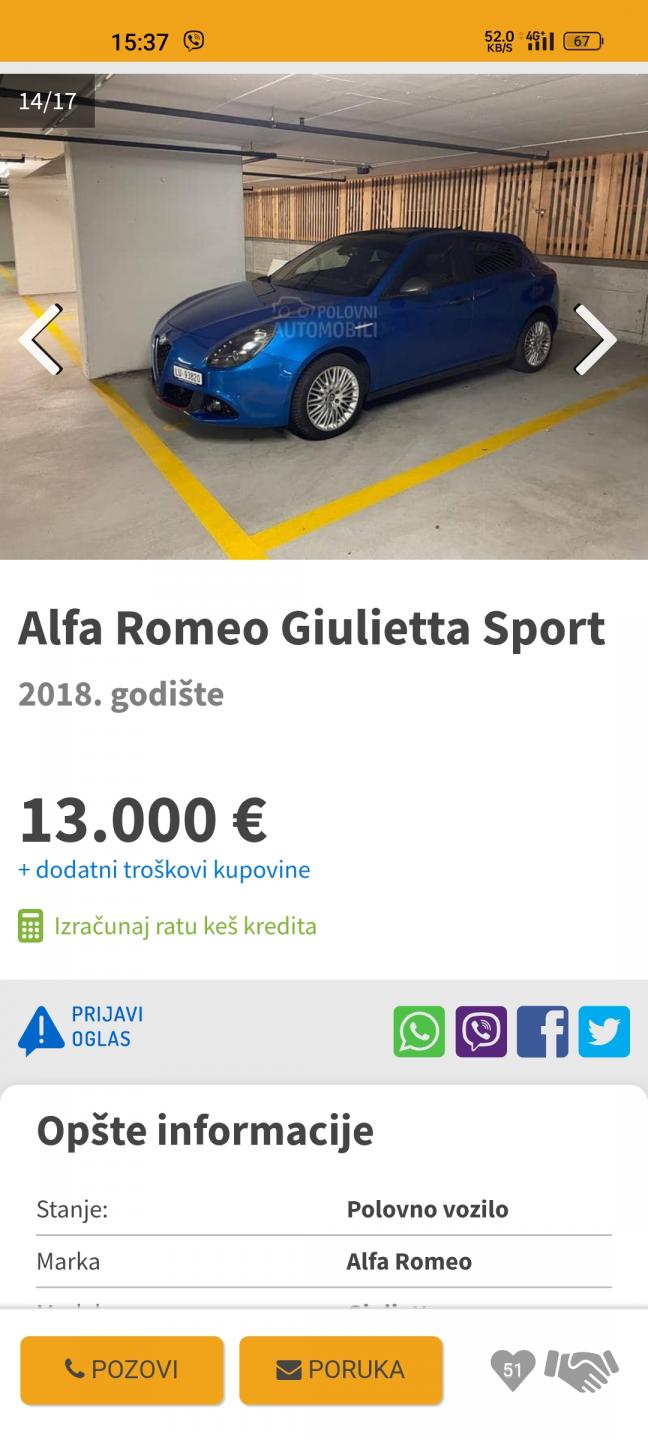Send a message via Poruka
648x1440 pixels.
pos(341,1370)
